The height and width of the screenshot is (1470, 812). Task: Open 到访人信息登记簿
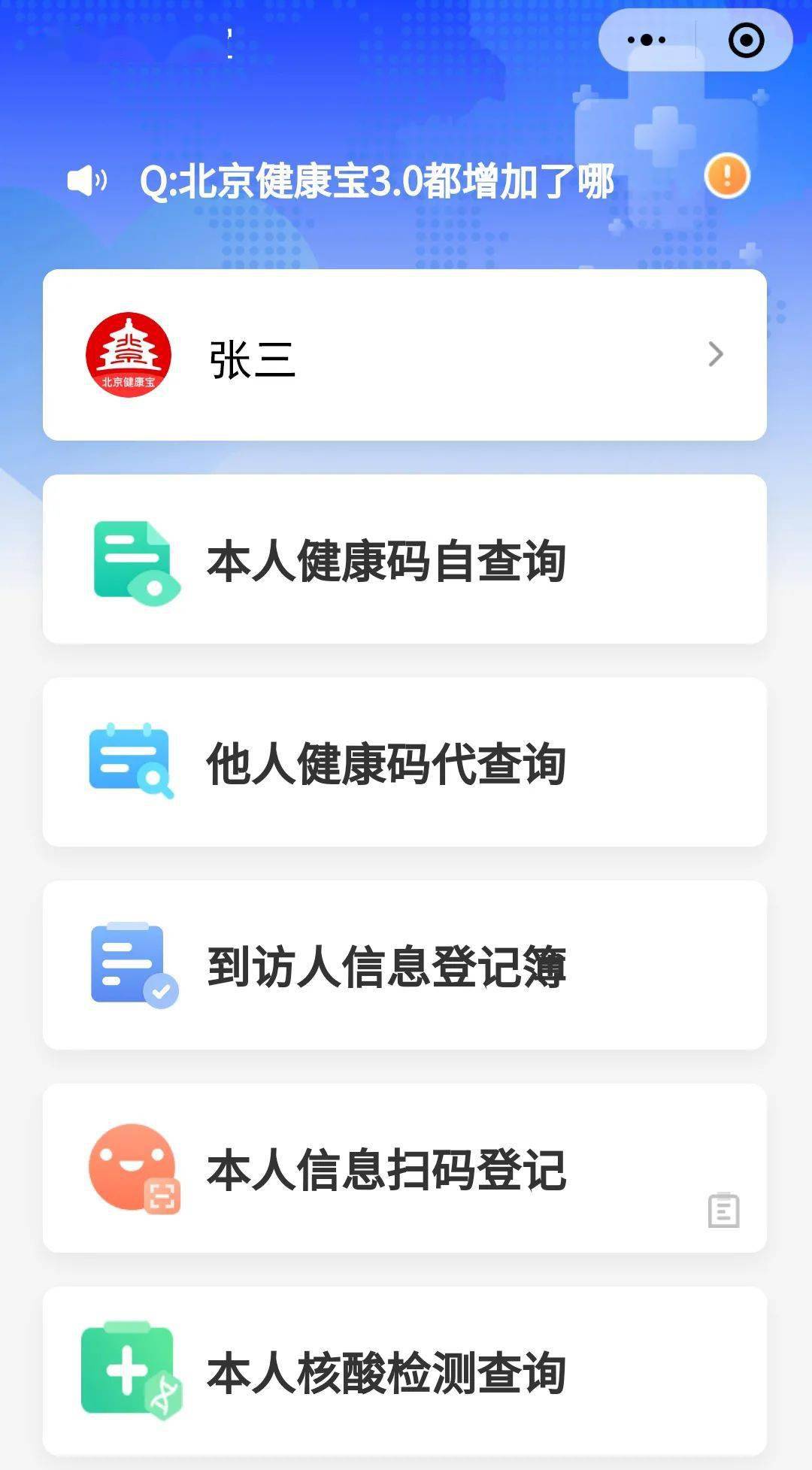click(404, 965)
